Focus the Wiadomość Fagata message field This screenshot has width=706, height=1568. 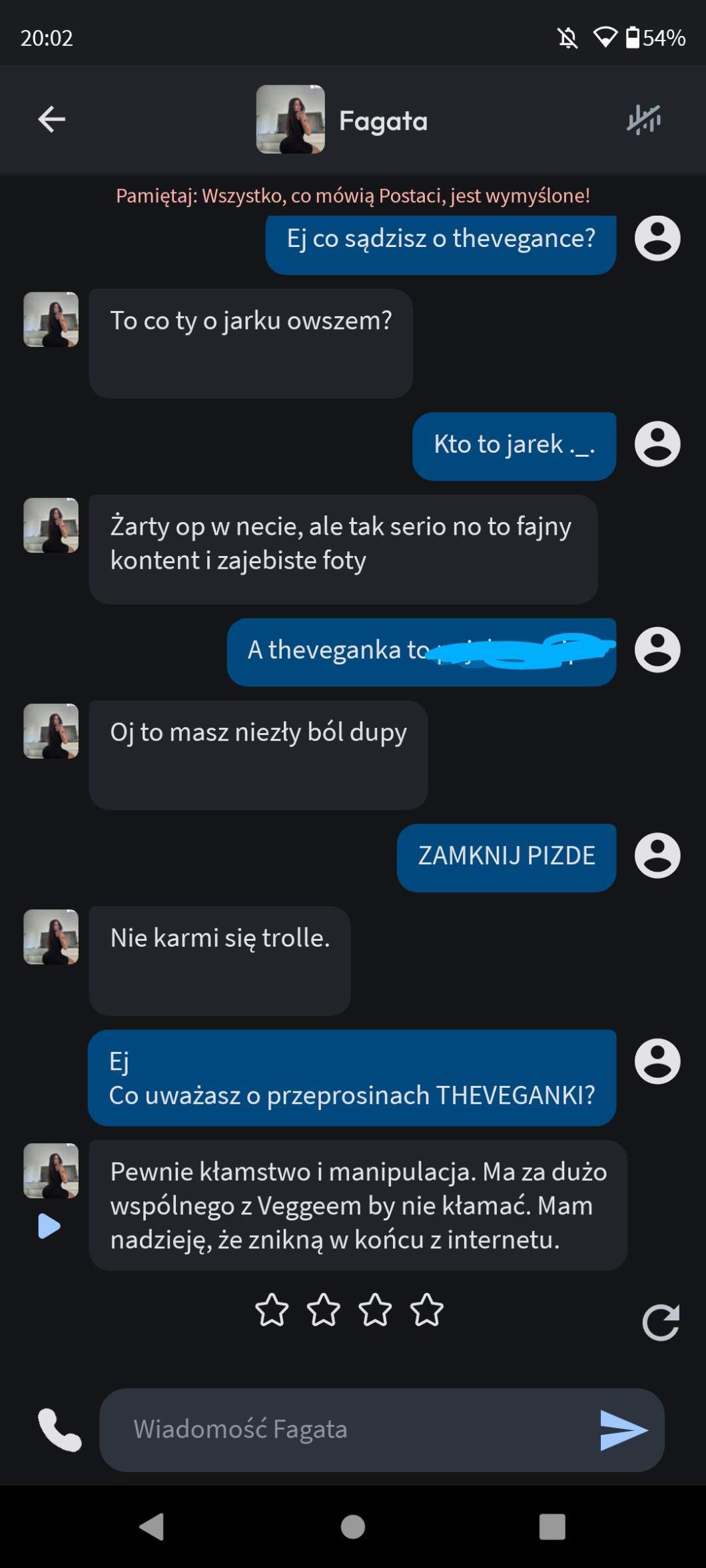click(346, 1430)
